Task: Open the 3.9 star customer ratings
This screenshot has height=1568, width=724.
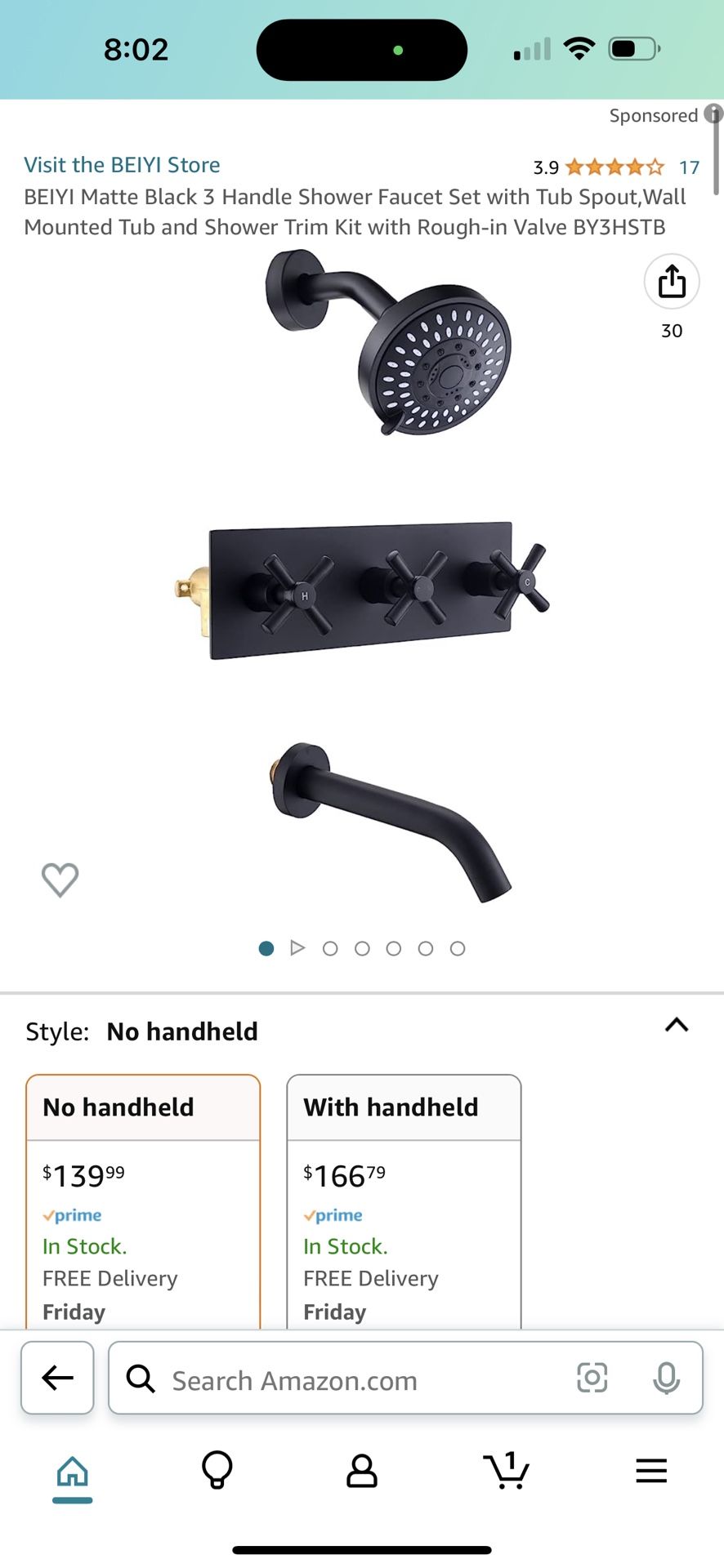Action: point(615,167)
